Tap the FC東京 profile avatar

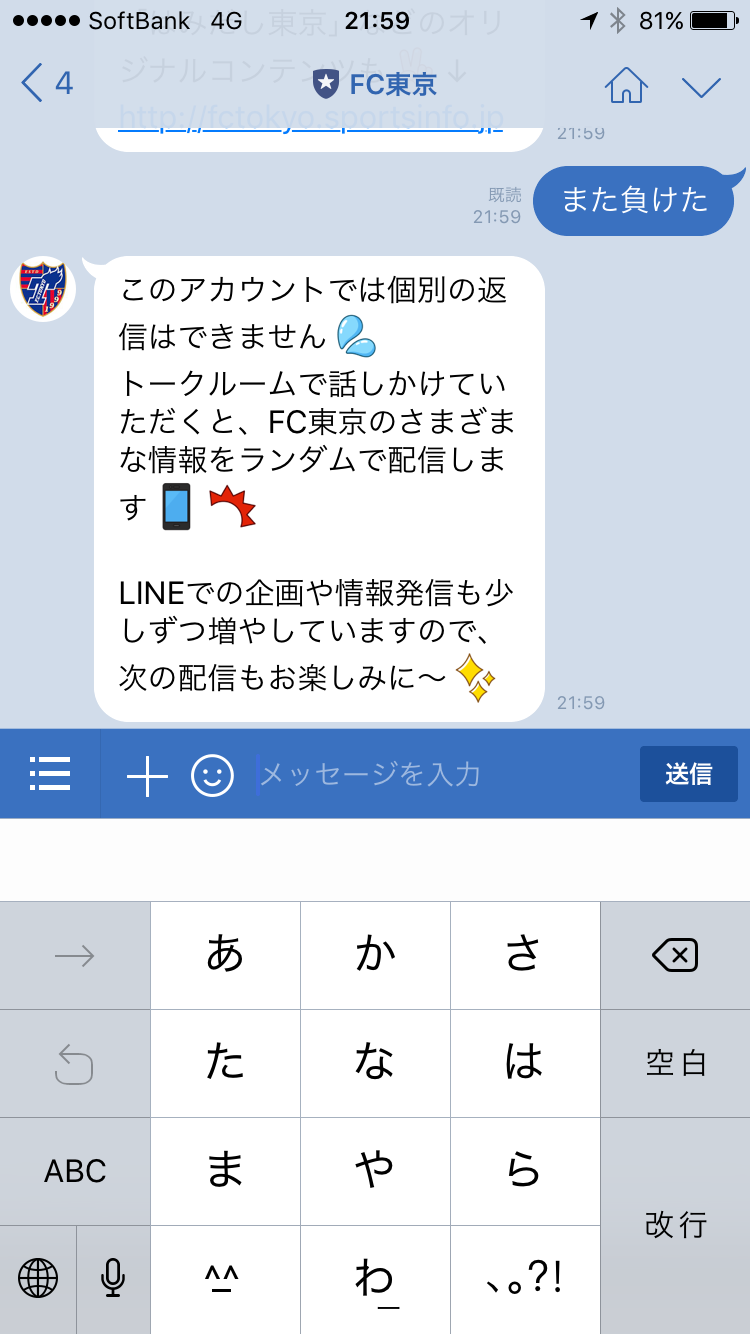pos(43,288)
